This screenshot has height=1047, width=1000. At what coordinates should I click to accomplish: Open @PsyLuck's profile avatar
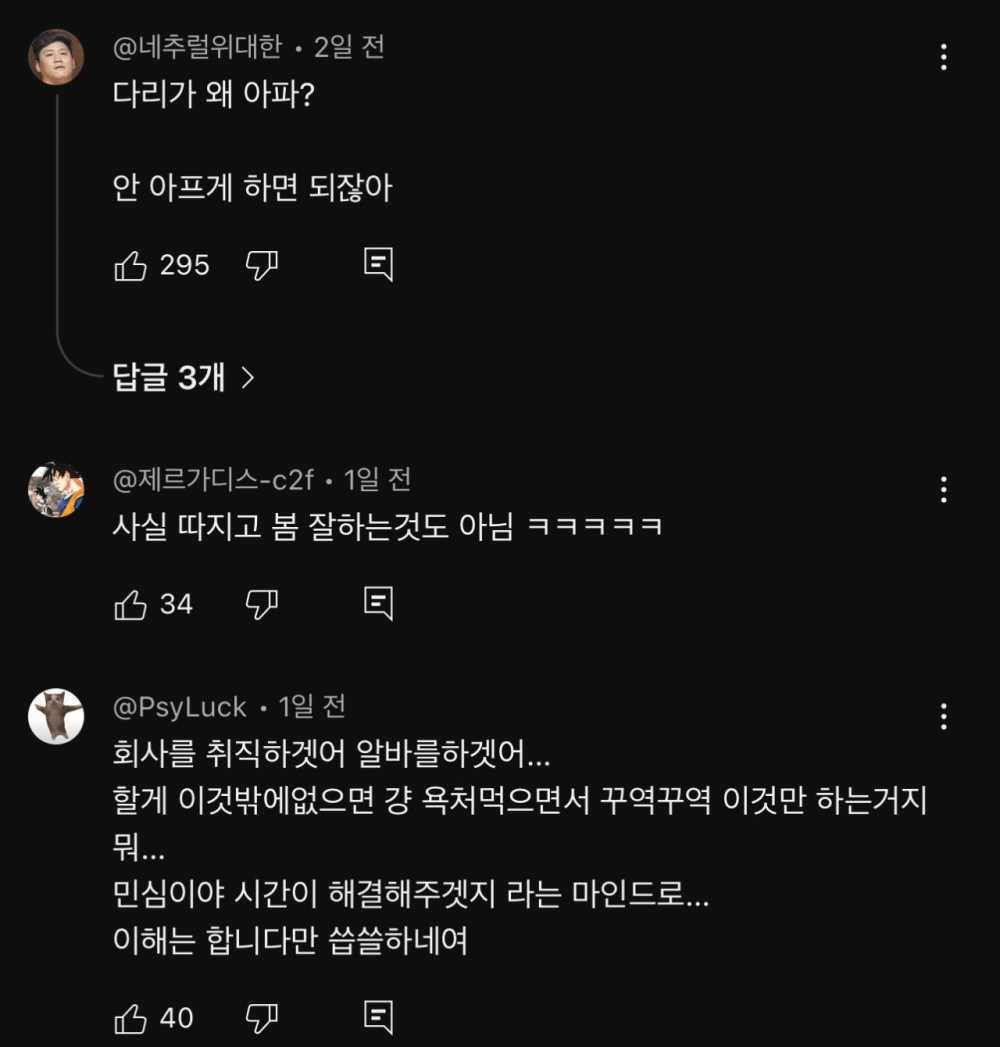point(56,716)
